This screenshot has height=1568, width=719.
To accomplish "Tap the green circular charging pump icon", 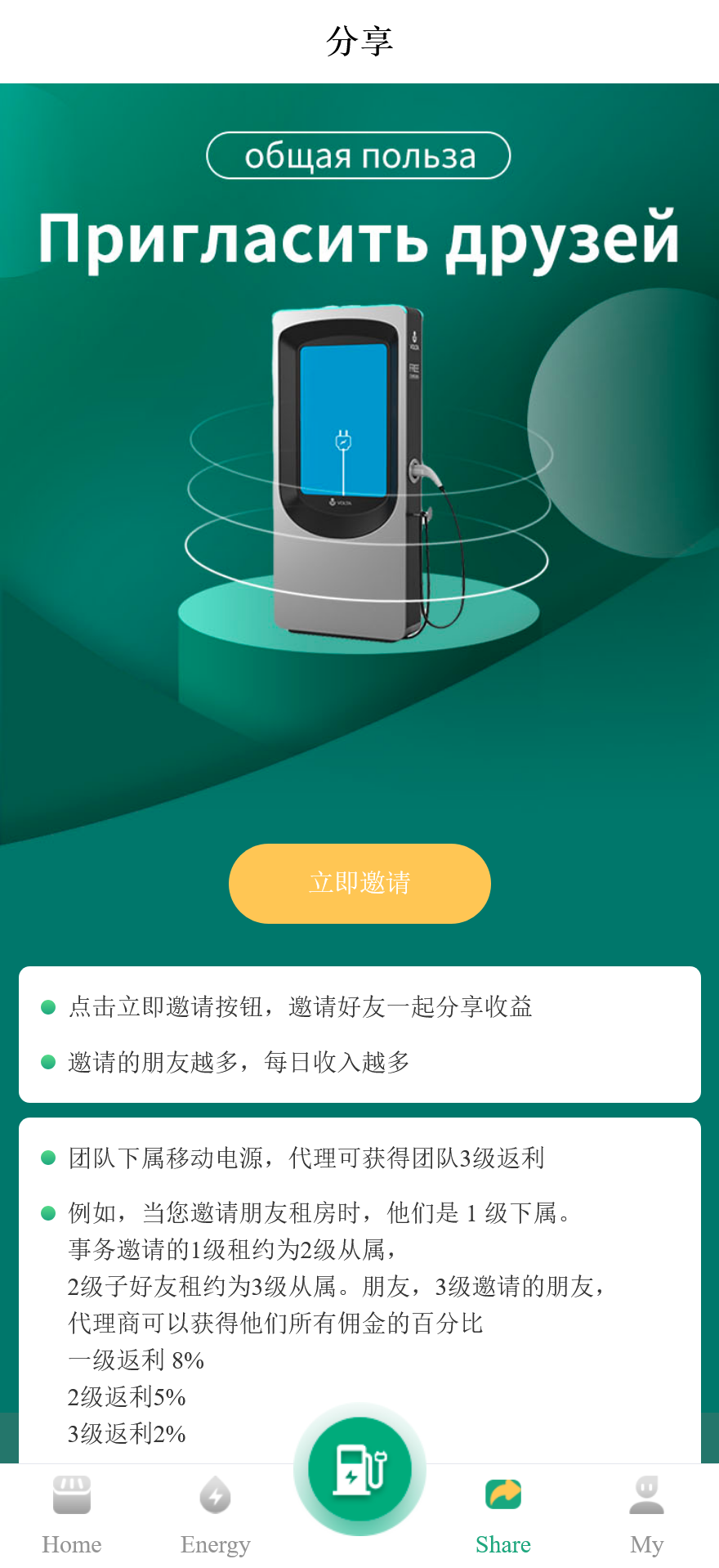I will [359, 1468].
